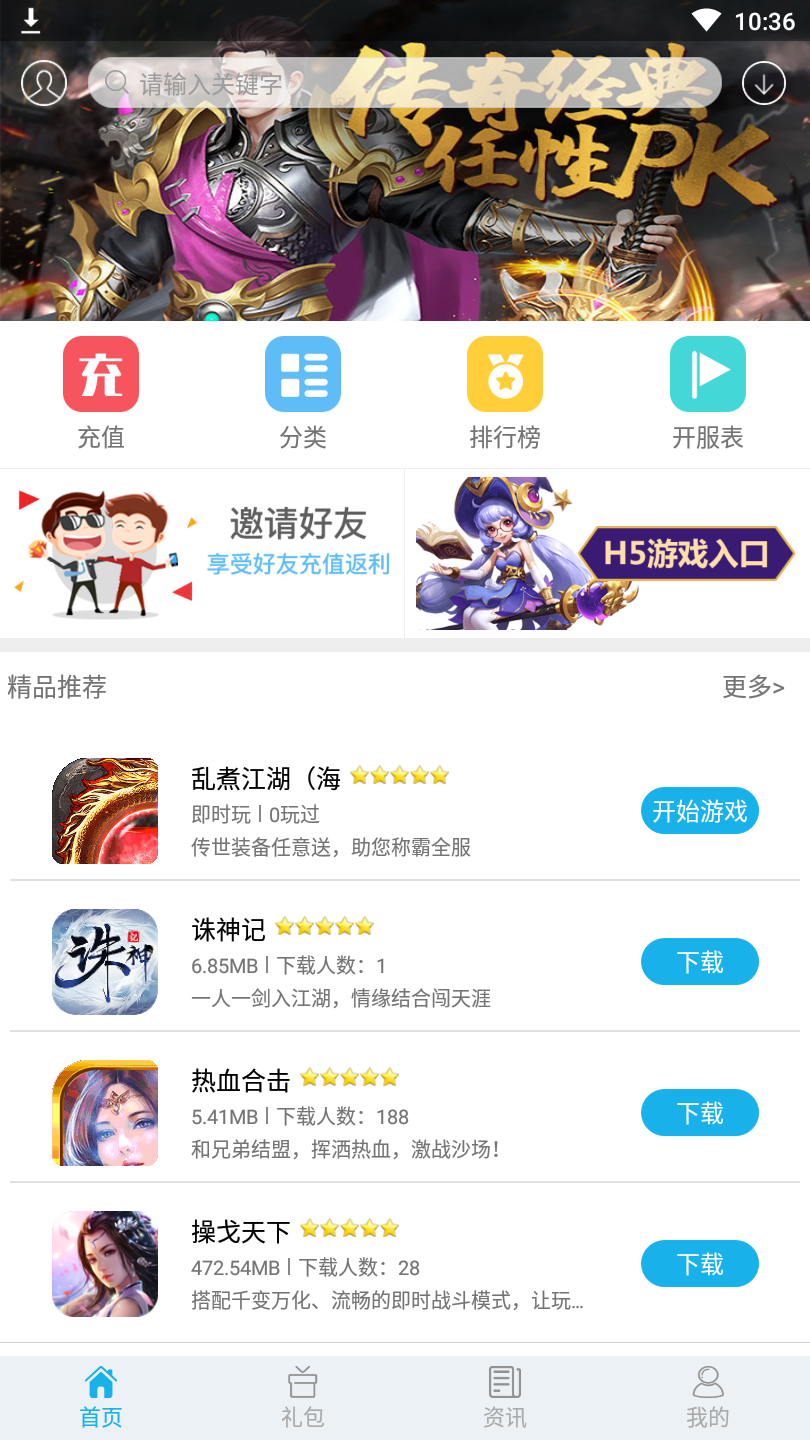
Task: Download 操戈天下
Action: (700, 1264)
